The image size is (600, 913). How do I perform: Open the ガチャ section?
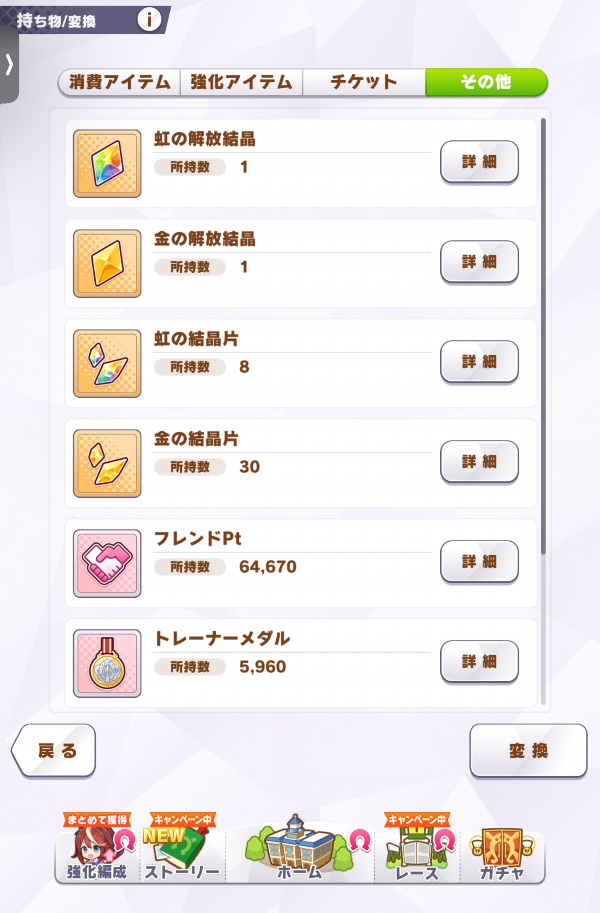click(x=506, y=850)
